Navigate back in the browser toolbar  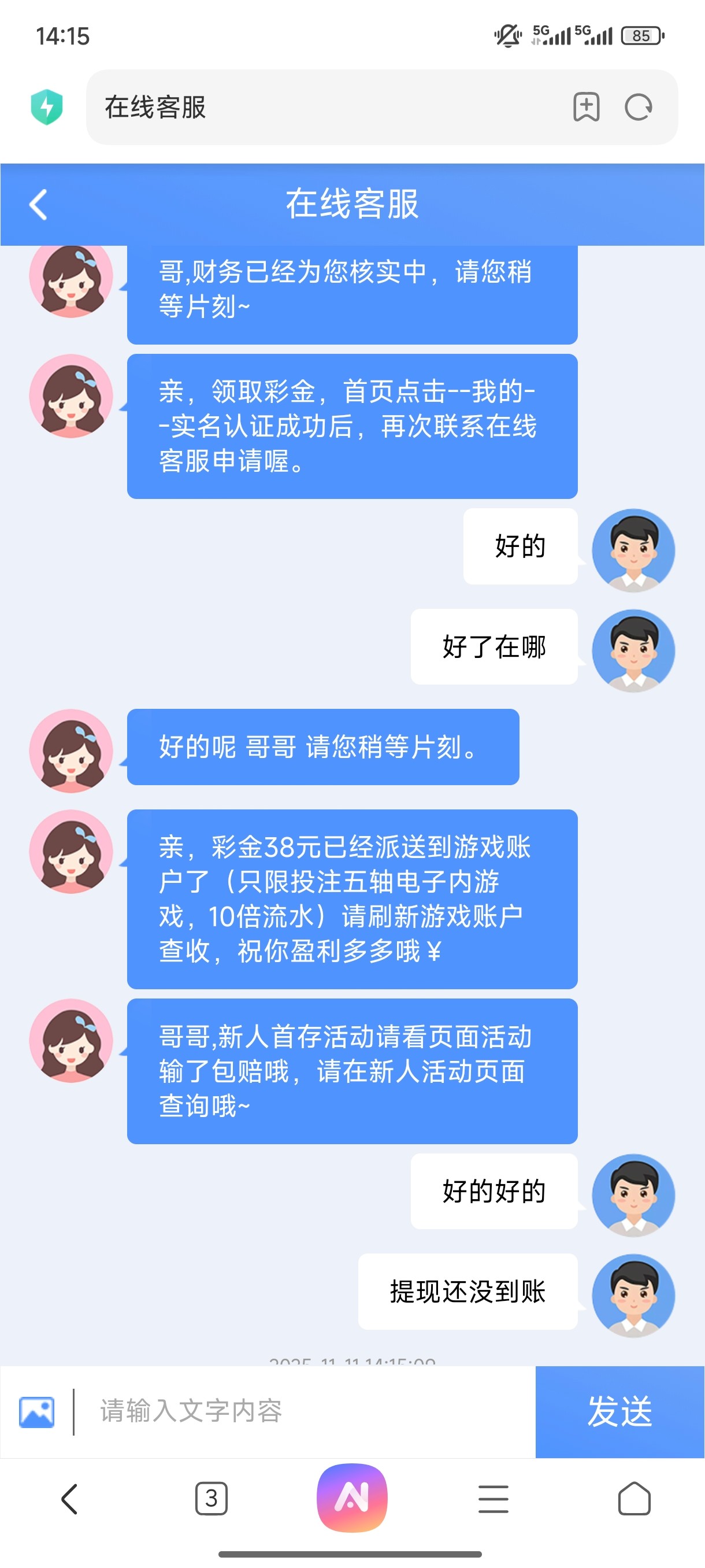(x=70, y=1498)
